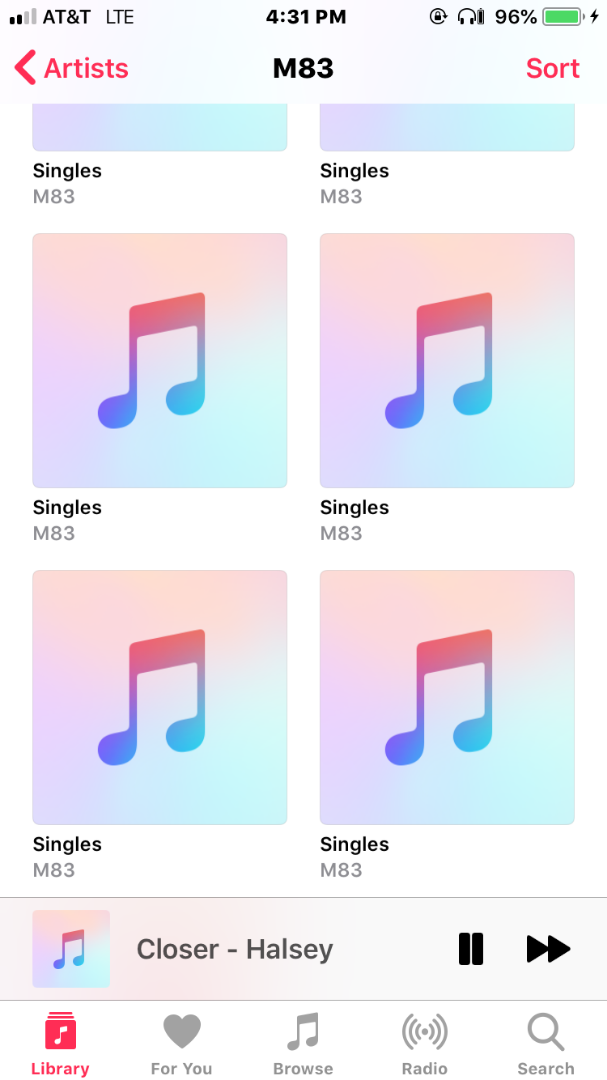Go back to the Artists list
Image resolution: width=607 pixels, height=1080 pixels.
[x=72, y=68]
